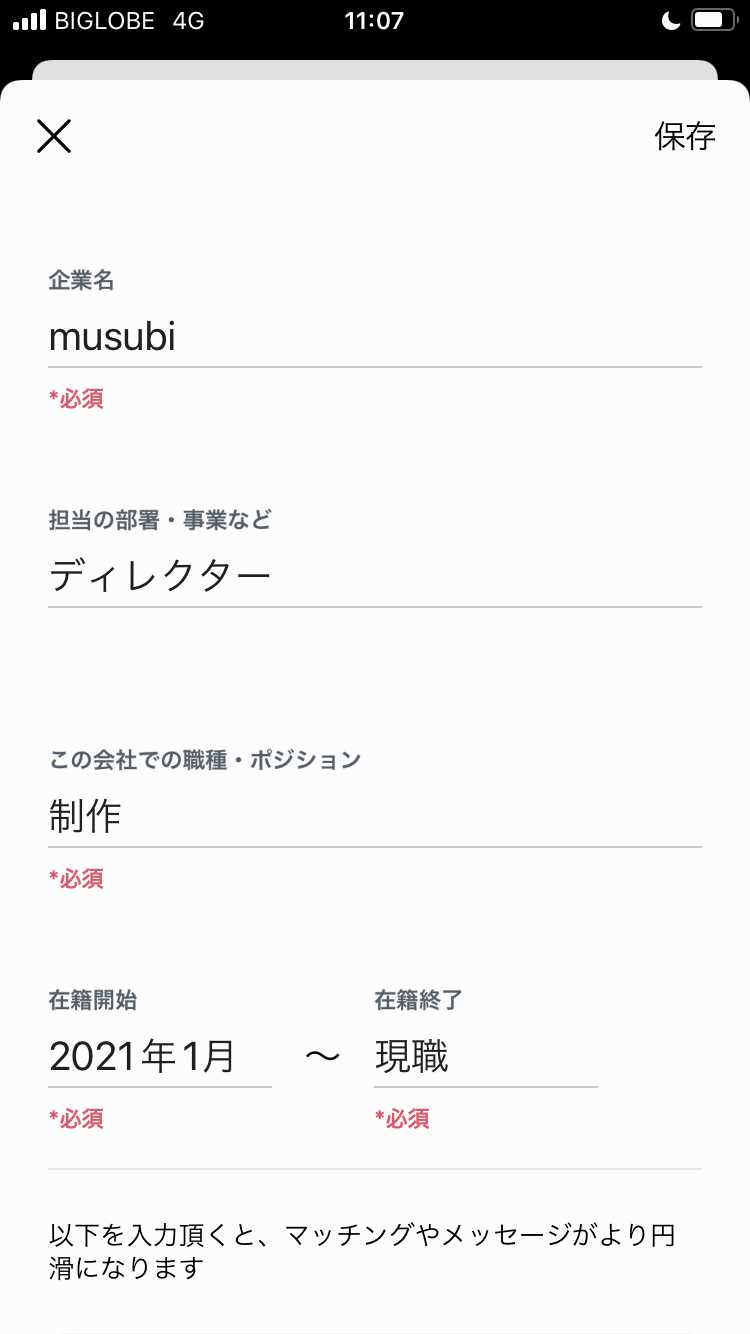Tap the 保存 save button
The image size is (750, 1334).
click(685, 135)
